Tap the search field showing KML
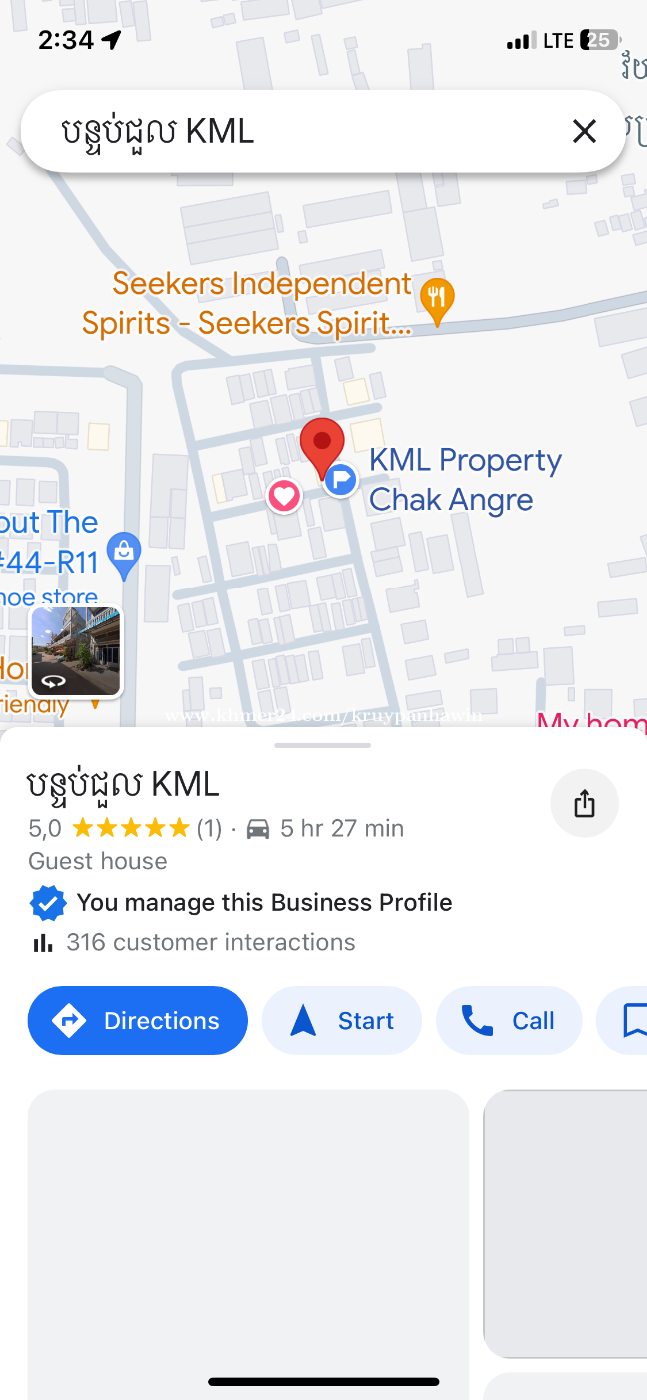Screen dimensions: 647x1400 point(300,131)
